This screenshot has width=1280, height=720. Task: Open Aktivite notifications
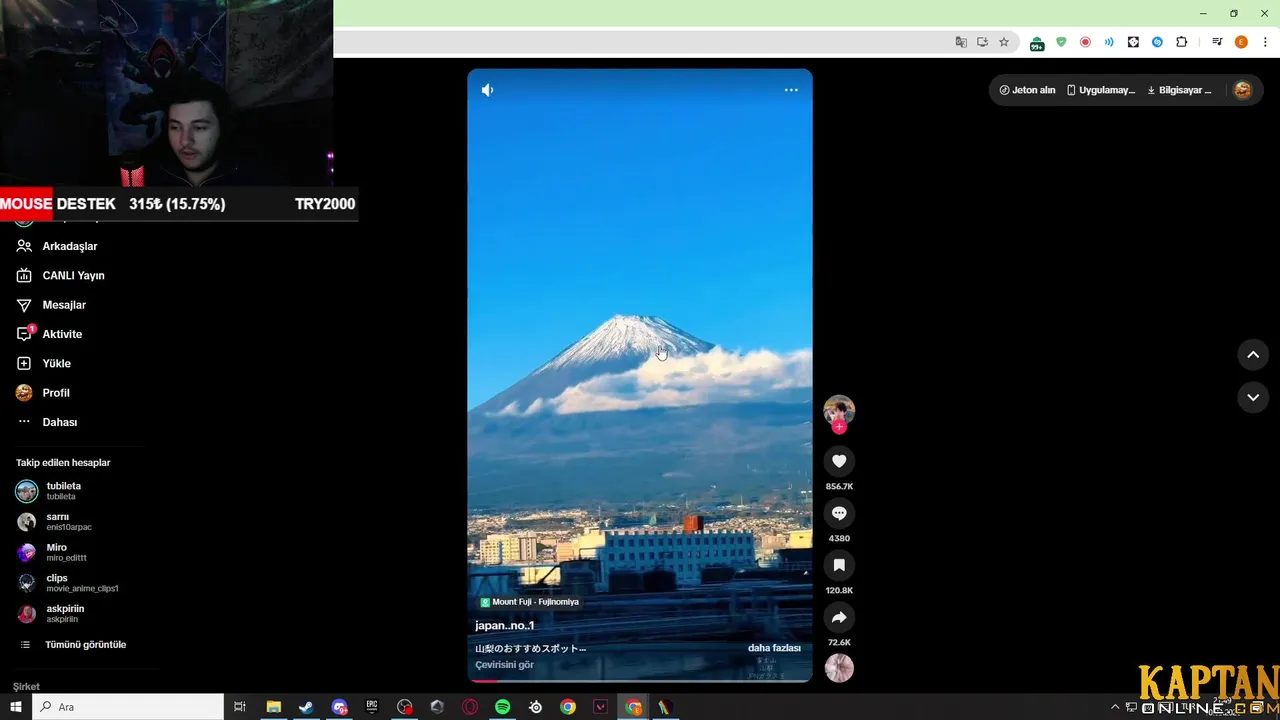[x=61, y=334]
